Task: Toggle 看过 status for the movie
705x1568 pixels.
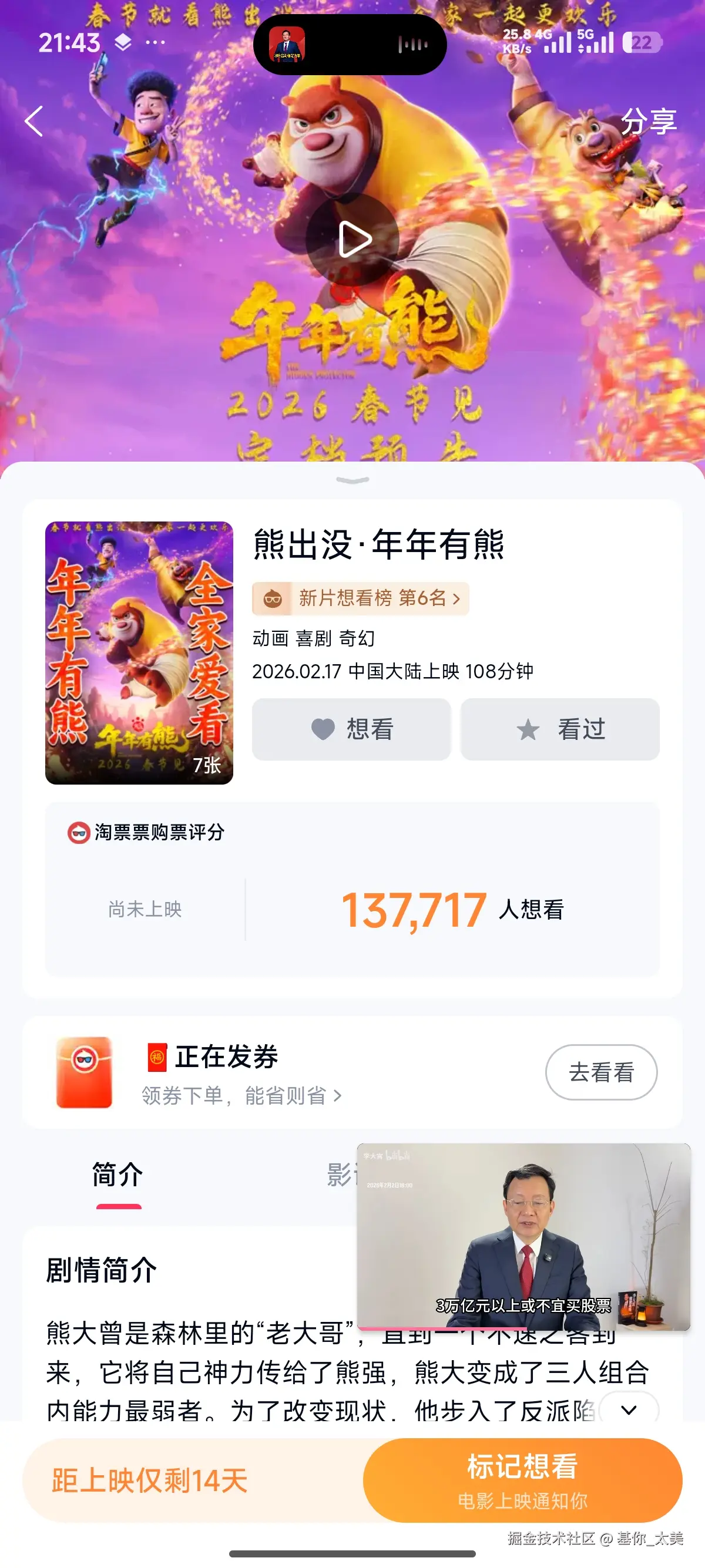Action: coord(560,730)
